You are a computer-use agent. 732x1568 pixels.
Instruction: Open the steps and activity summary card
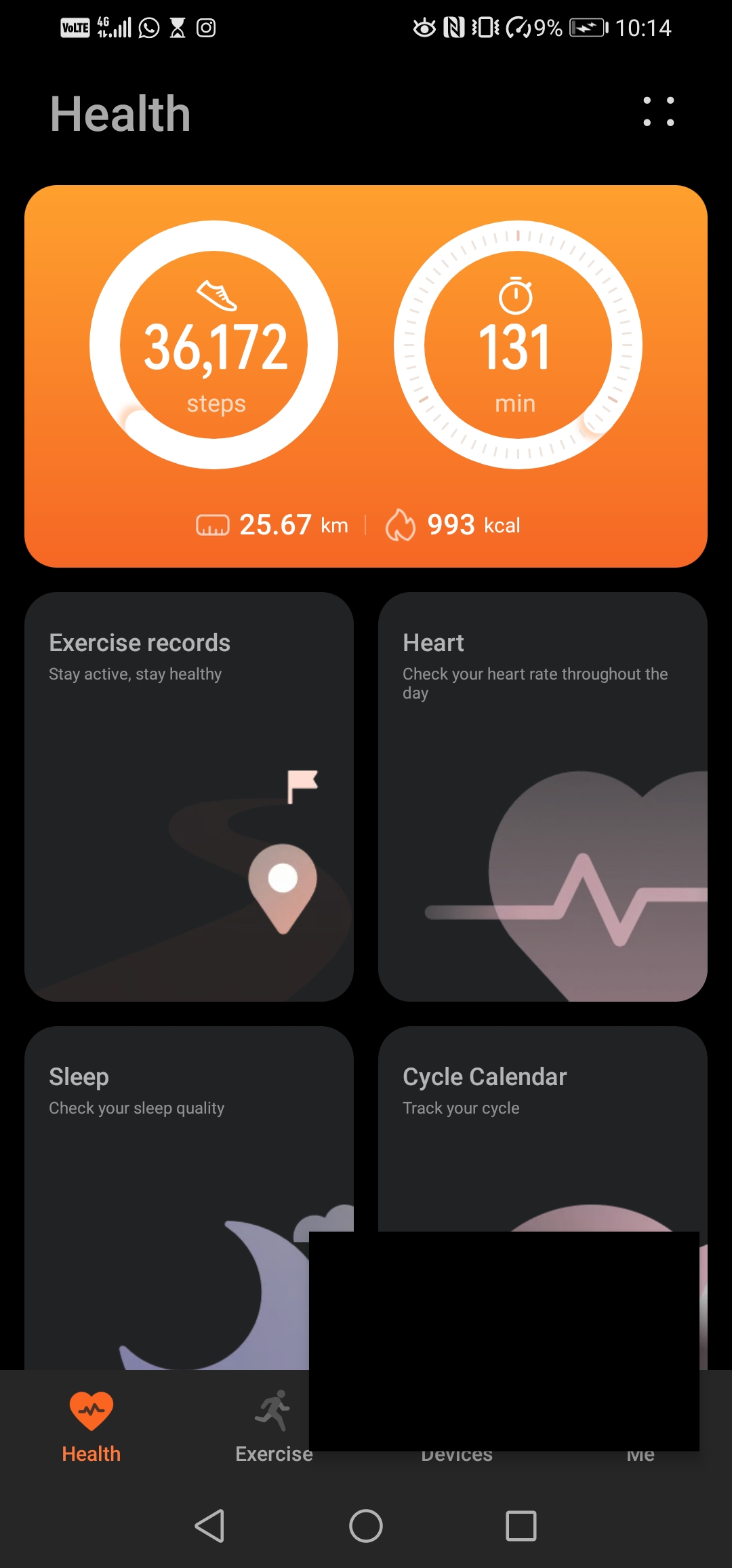point(366,376)
